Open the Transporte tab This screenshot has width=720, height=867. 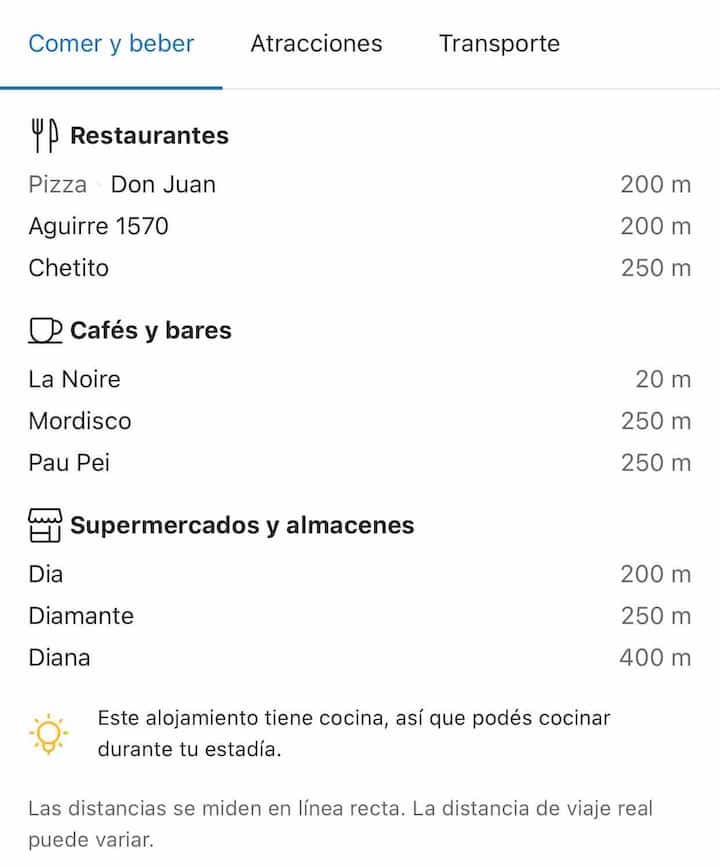[499, 44]
